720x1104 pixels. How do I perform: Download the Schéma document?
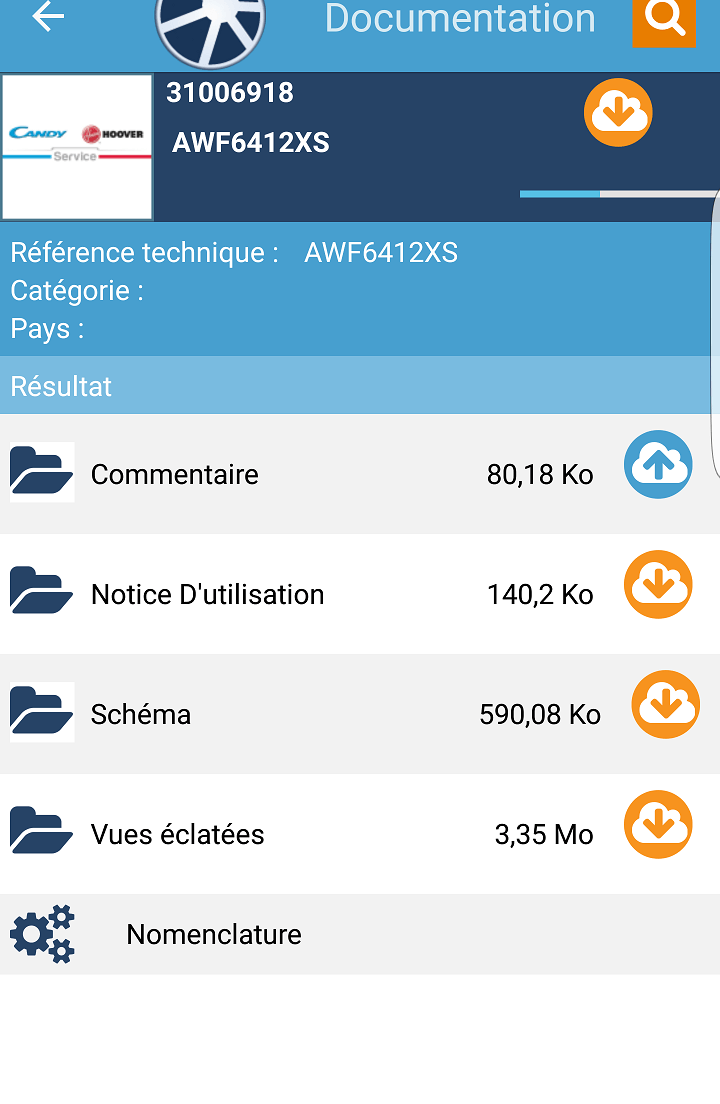(665, 705)
